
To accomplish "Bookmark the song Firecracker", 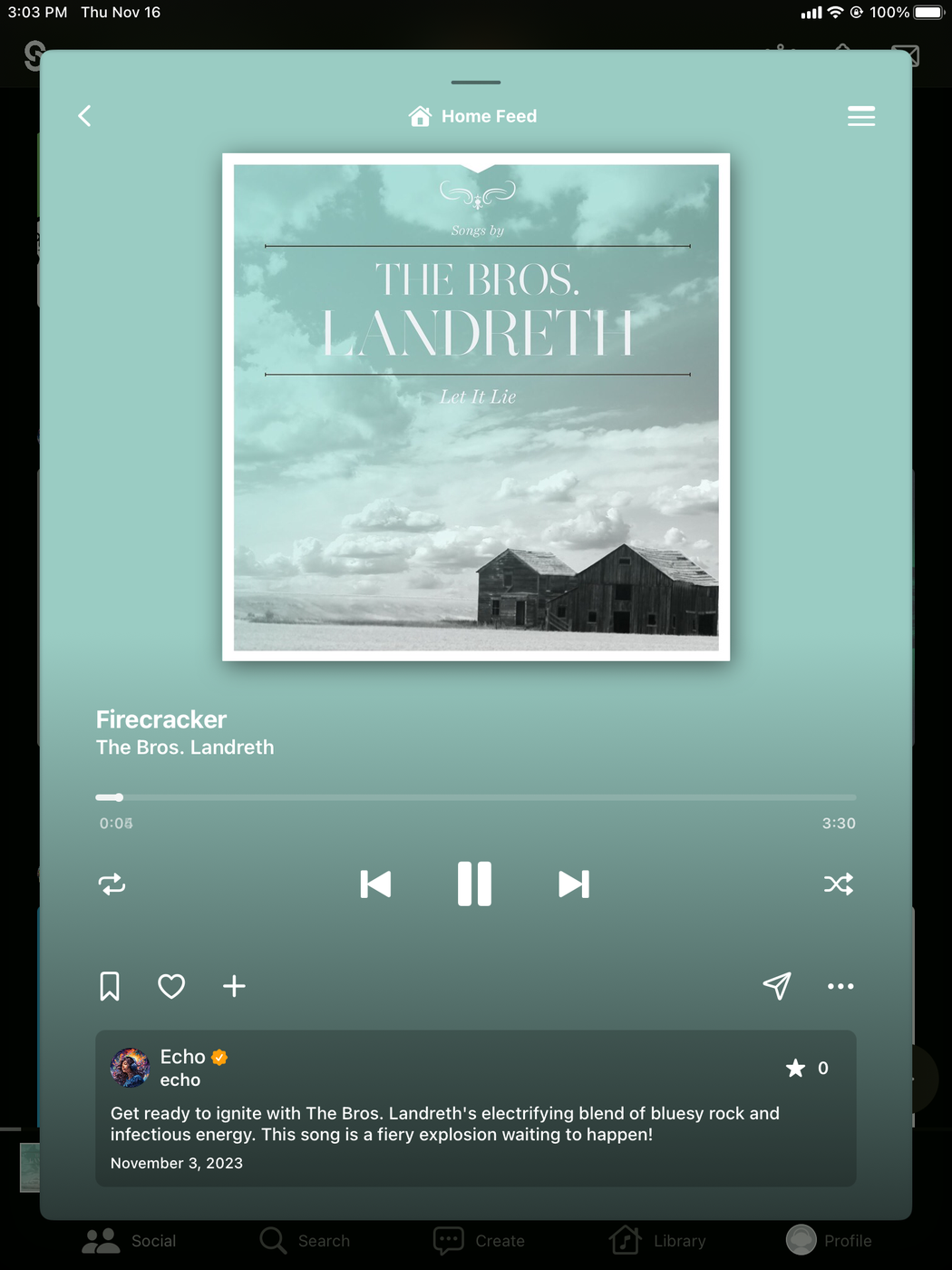I will click(x=110, y=986).
